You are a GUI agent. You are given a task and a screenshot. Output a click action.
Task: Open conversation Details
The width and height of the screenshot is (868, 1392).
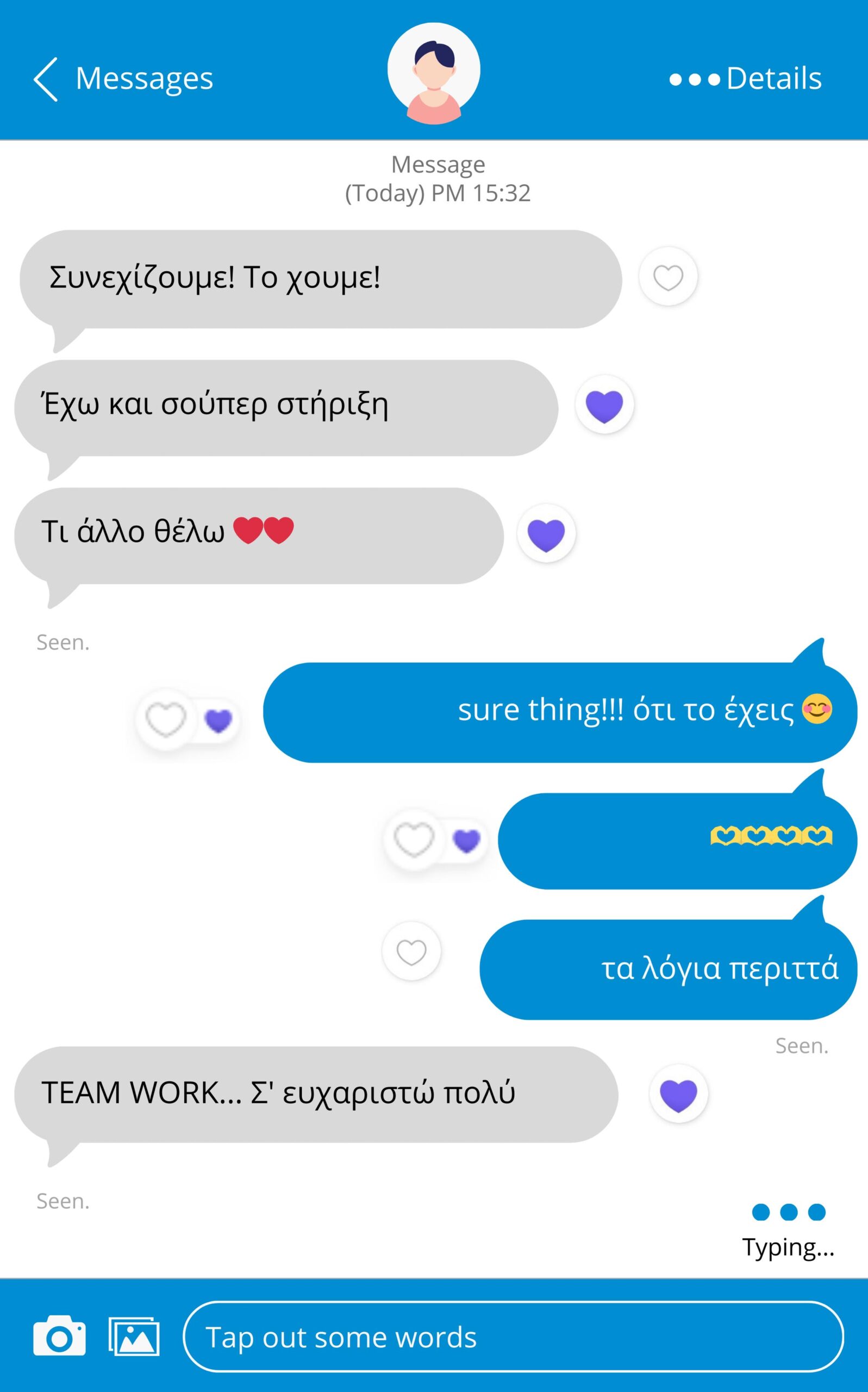746,79
